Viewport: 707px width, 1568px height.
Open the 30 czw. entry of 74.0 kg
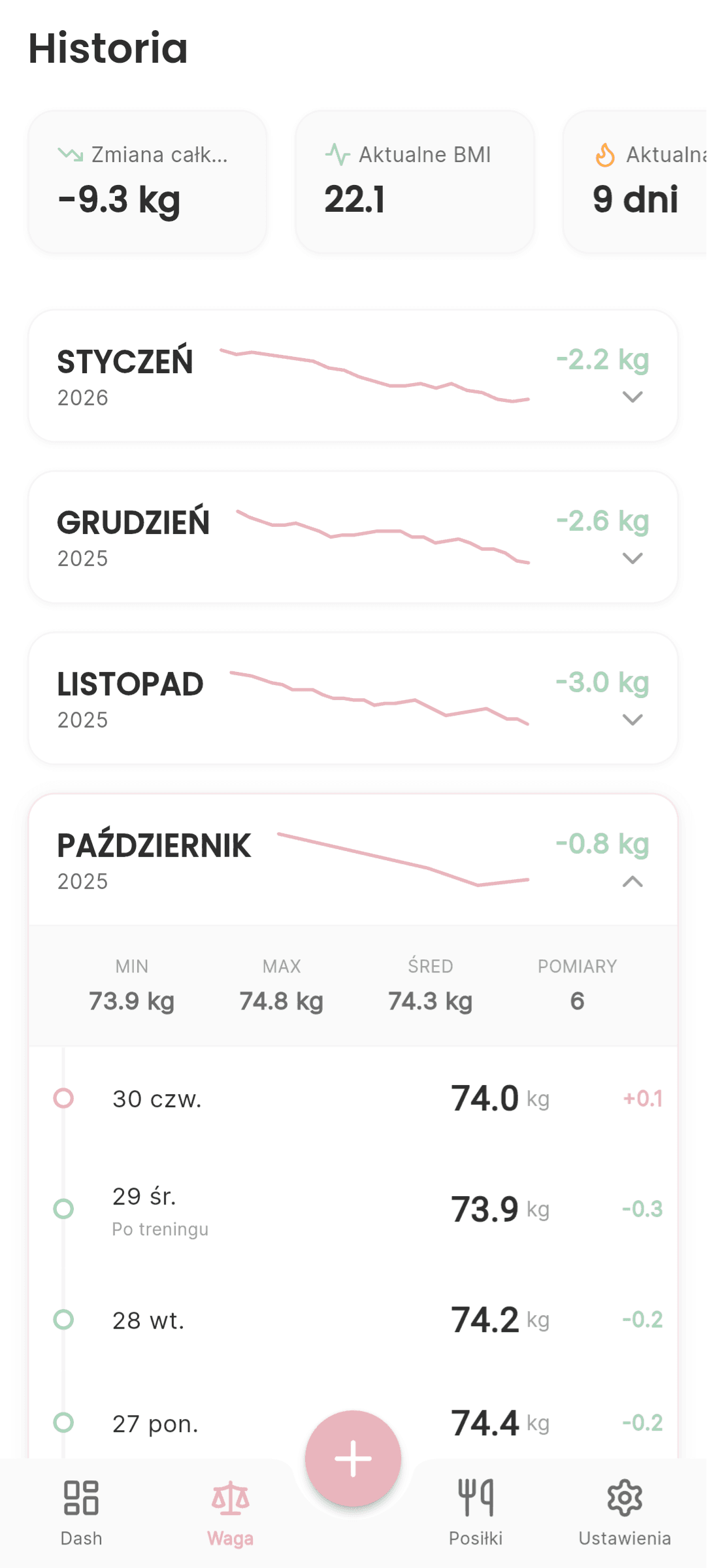[353, 1099]
